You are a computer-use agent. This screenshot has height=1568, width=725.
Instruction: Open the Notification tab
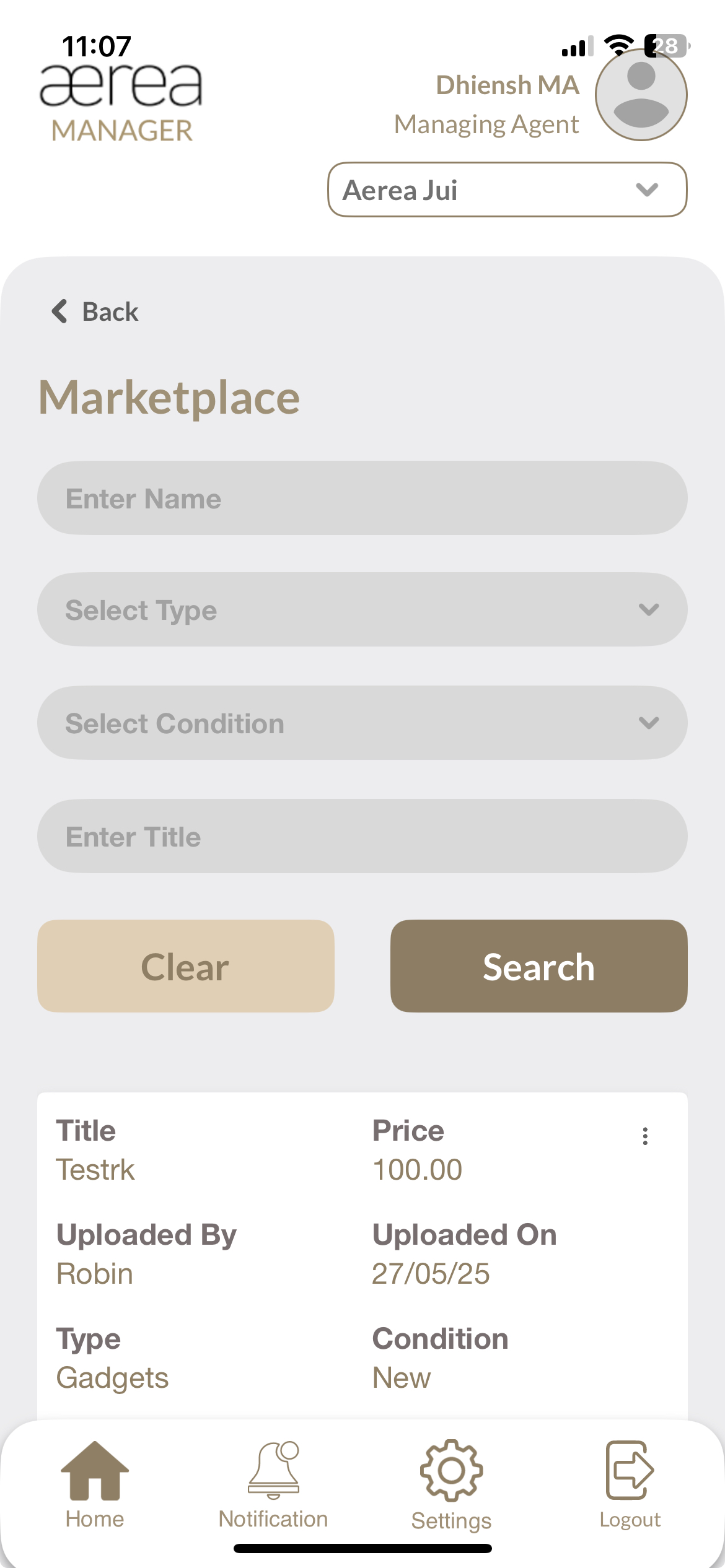tap(273, 1484)
